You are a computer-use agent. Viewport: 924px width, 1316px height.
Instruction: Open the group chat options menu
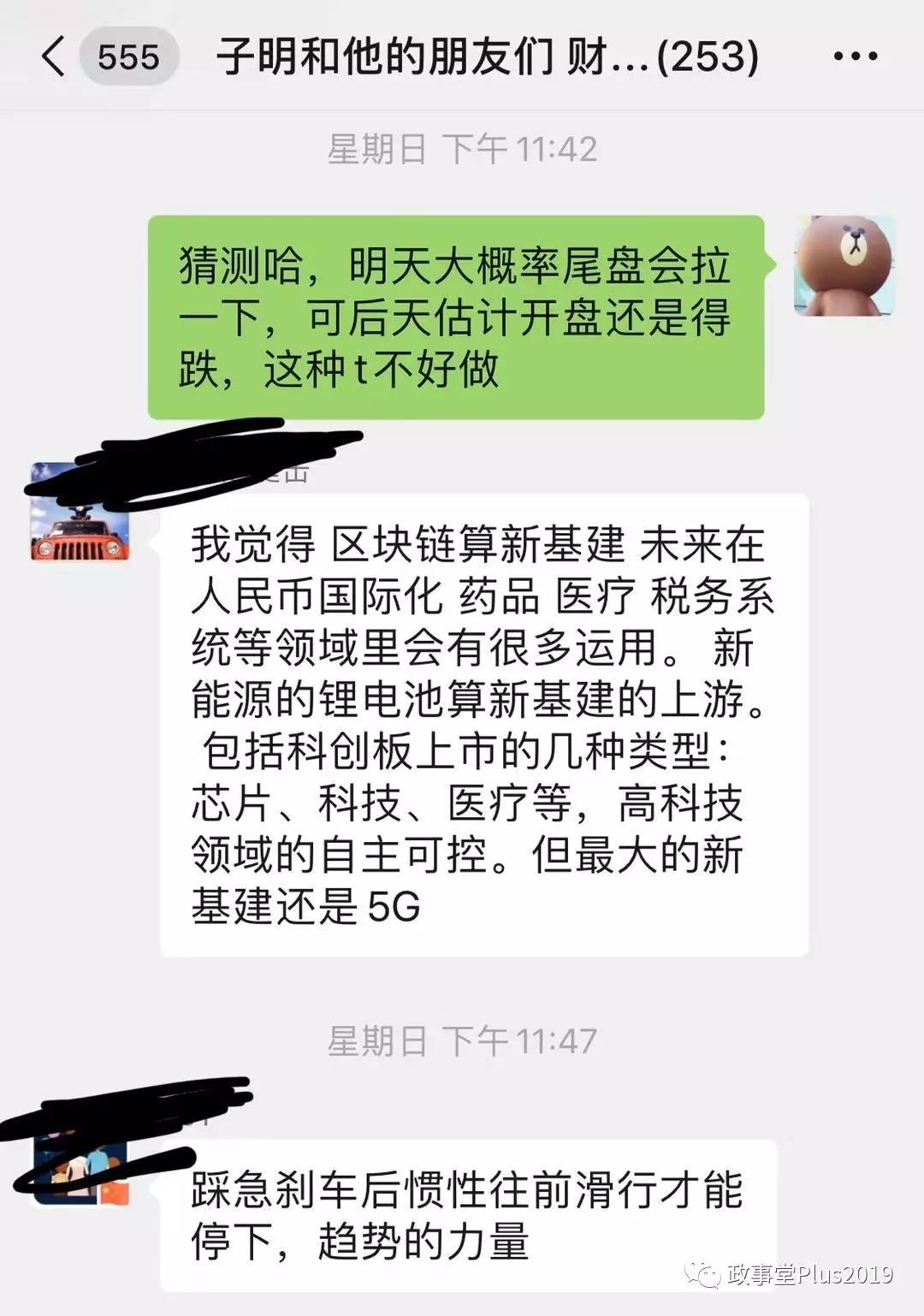pyautogui.click(x=854, y=56)
